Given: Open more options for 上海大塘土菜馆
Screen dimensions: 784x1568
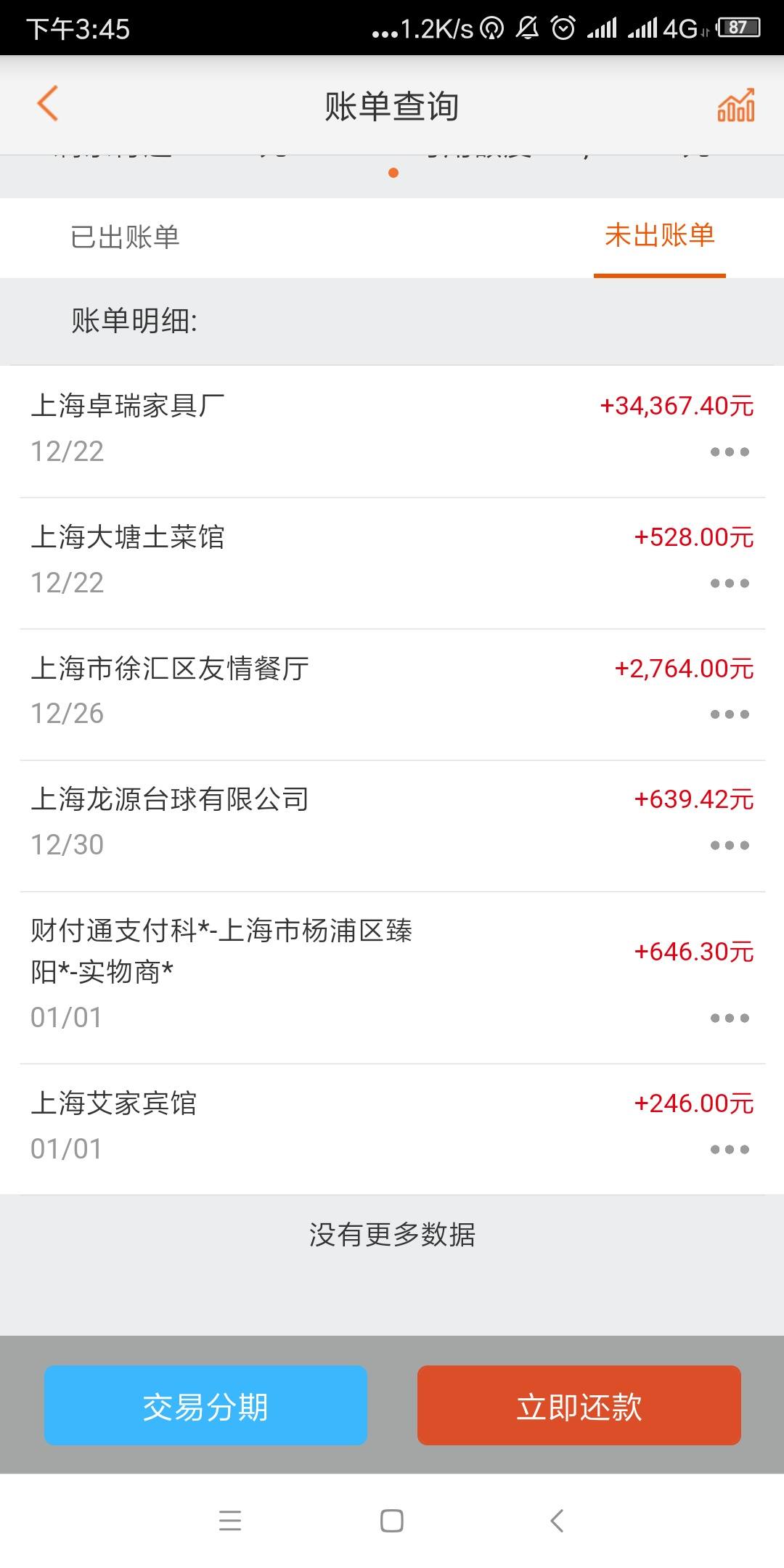Looking at the screenshot, I should tap(730, 583).
